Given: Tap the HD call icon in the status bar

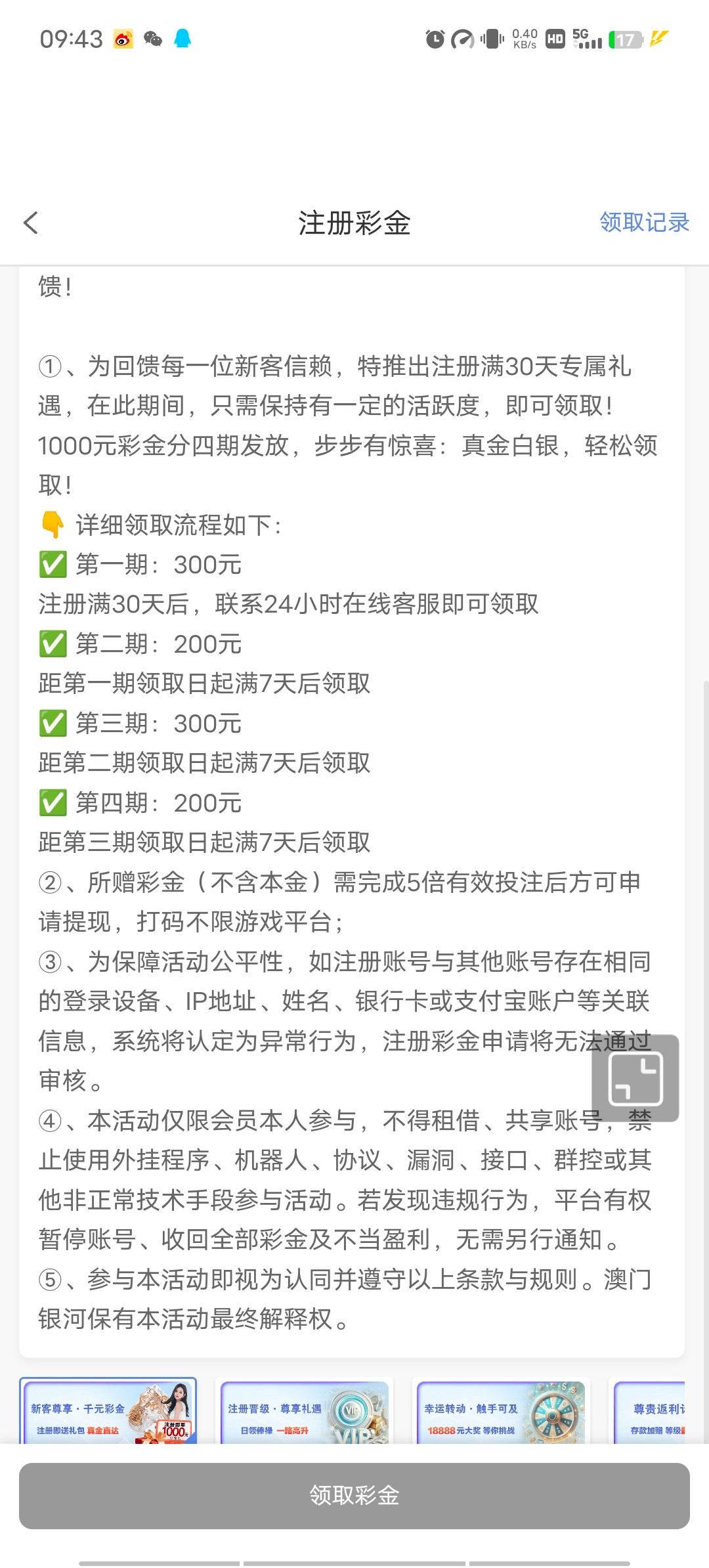Looking at the screenshot, I should 555,39.
